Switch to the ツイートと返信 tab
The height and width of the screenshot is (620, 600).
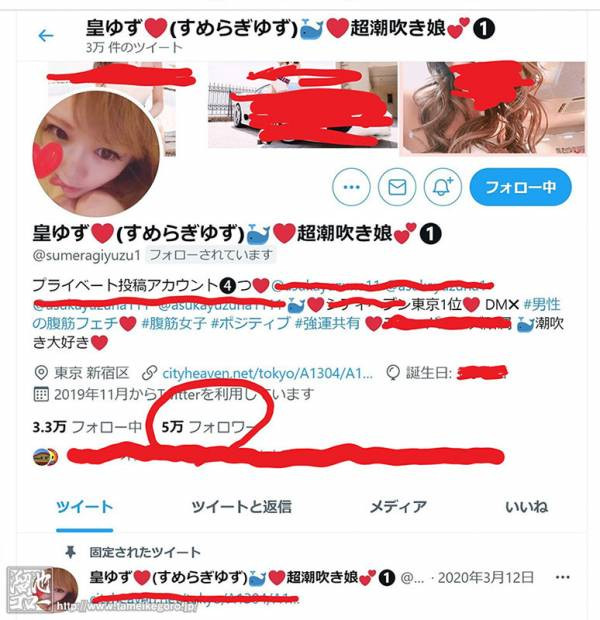[241, 507]
